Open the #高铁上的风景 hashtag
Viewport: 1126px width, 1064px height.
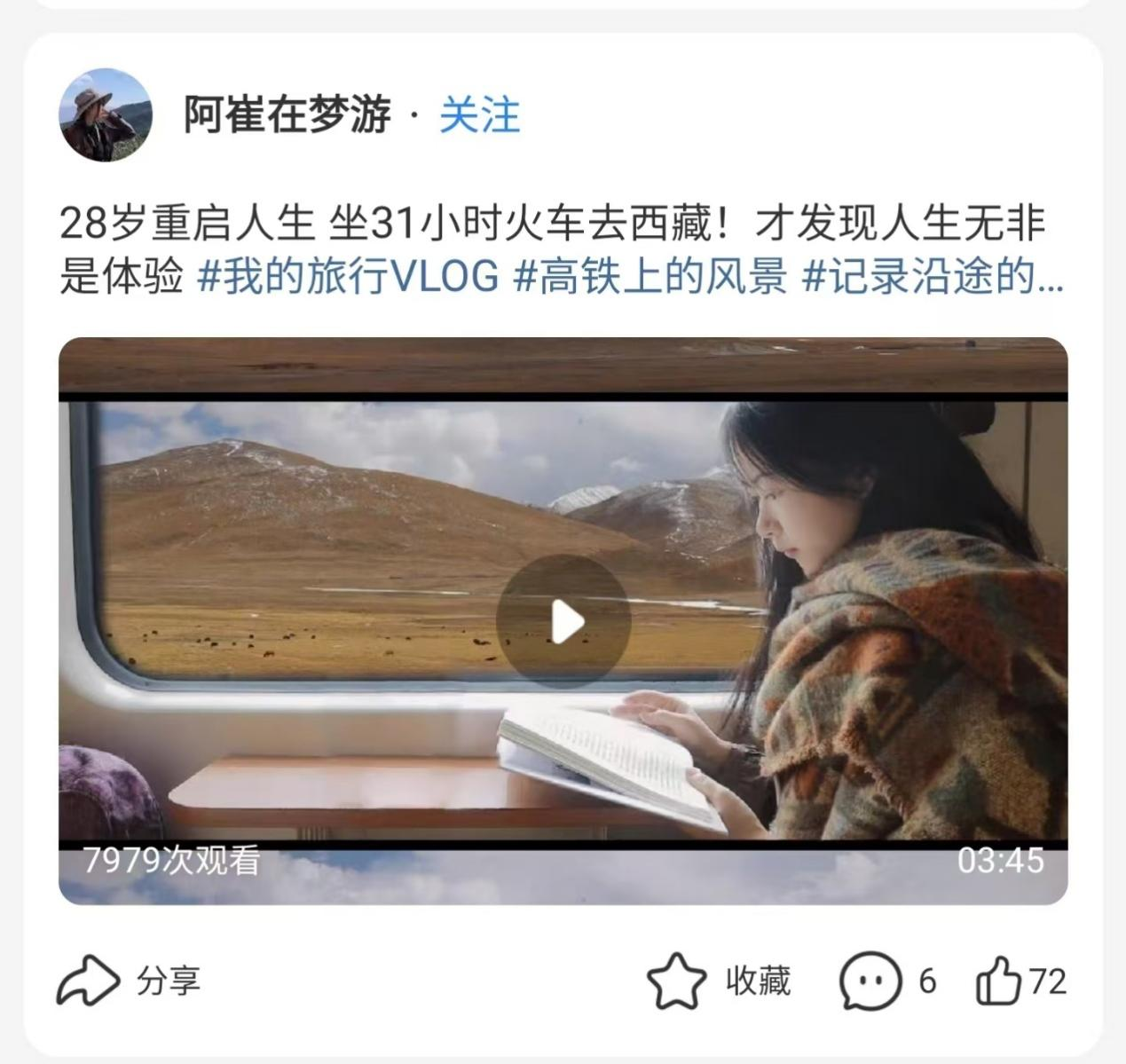(650, 277)
